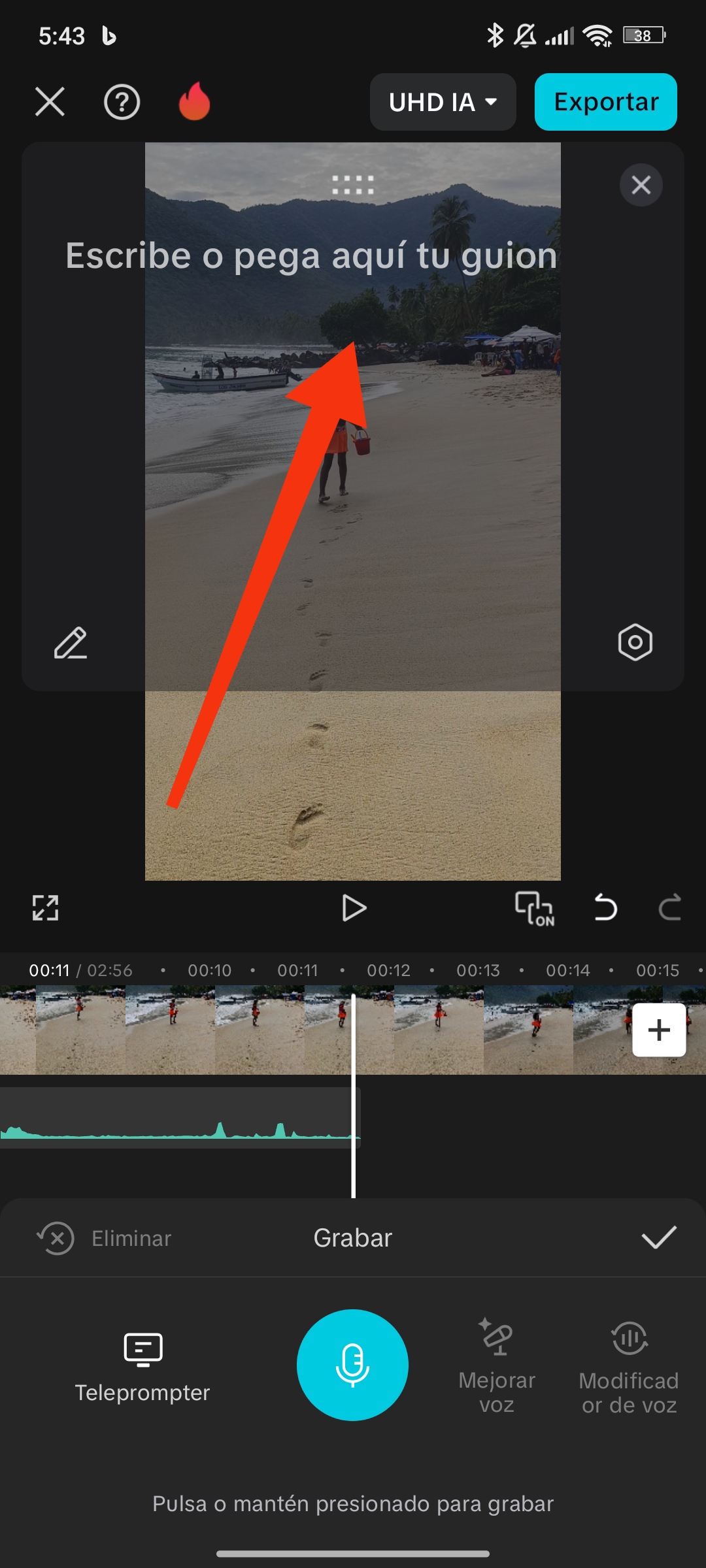Toggle the ON main track icon
Screen dimensions: 706x1568
534,908
